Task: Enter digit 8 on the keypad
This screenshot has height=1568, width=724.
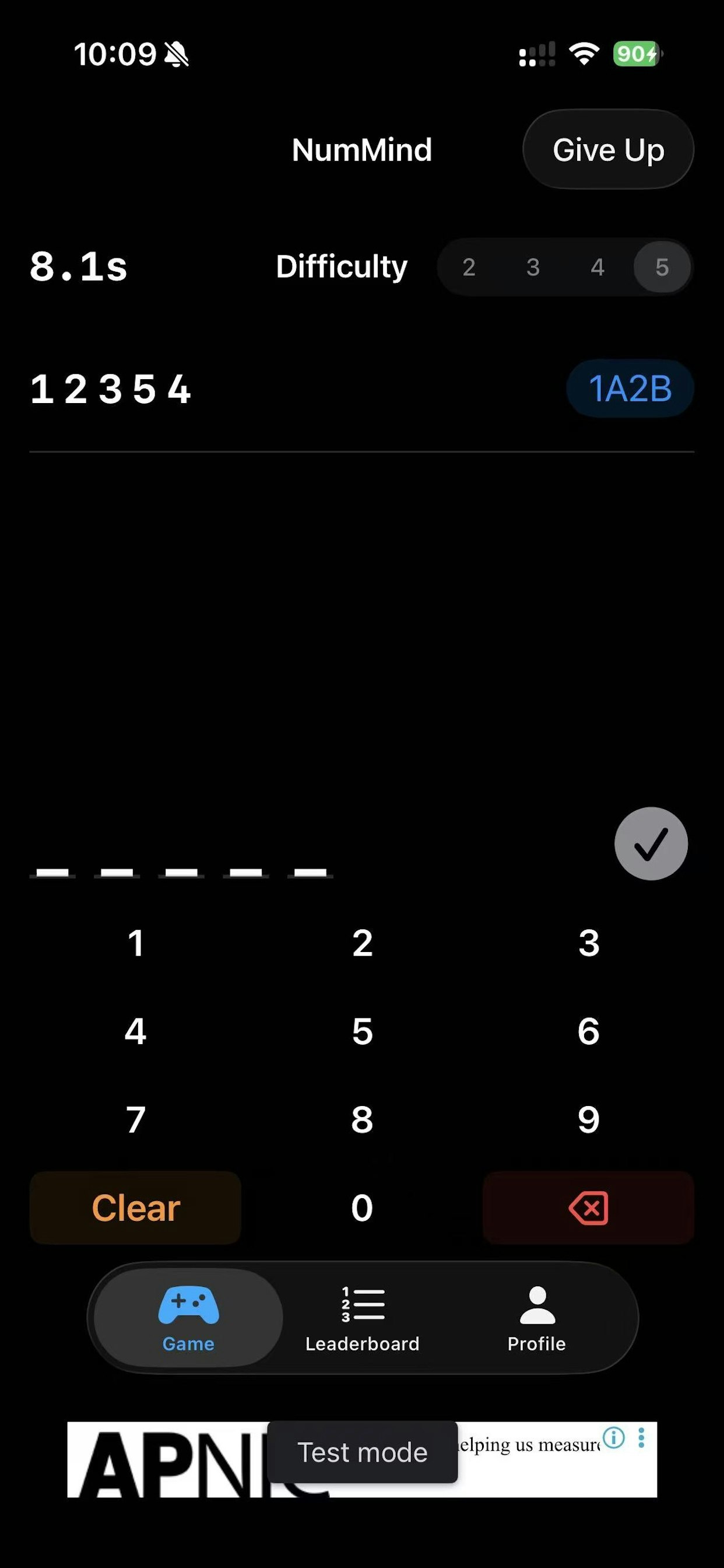Action: pyautogui.click(x=362, y=1119)
